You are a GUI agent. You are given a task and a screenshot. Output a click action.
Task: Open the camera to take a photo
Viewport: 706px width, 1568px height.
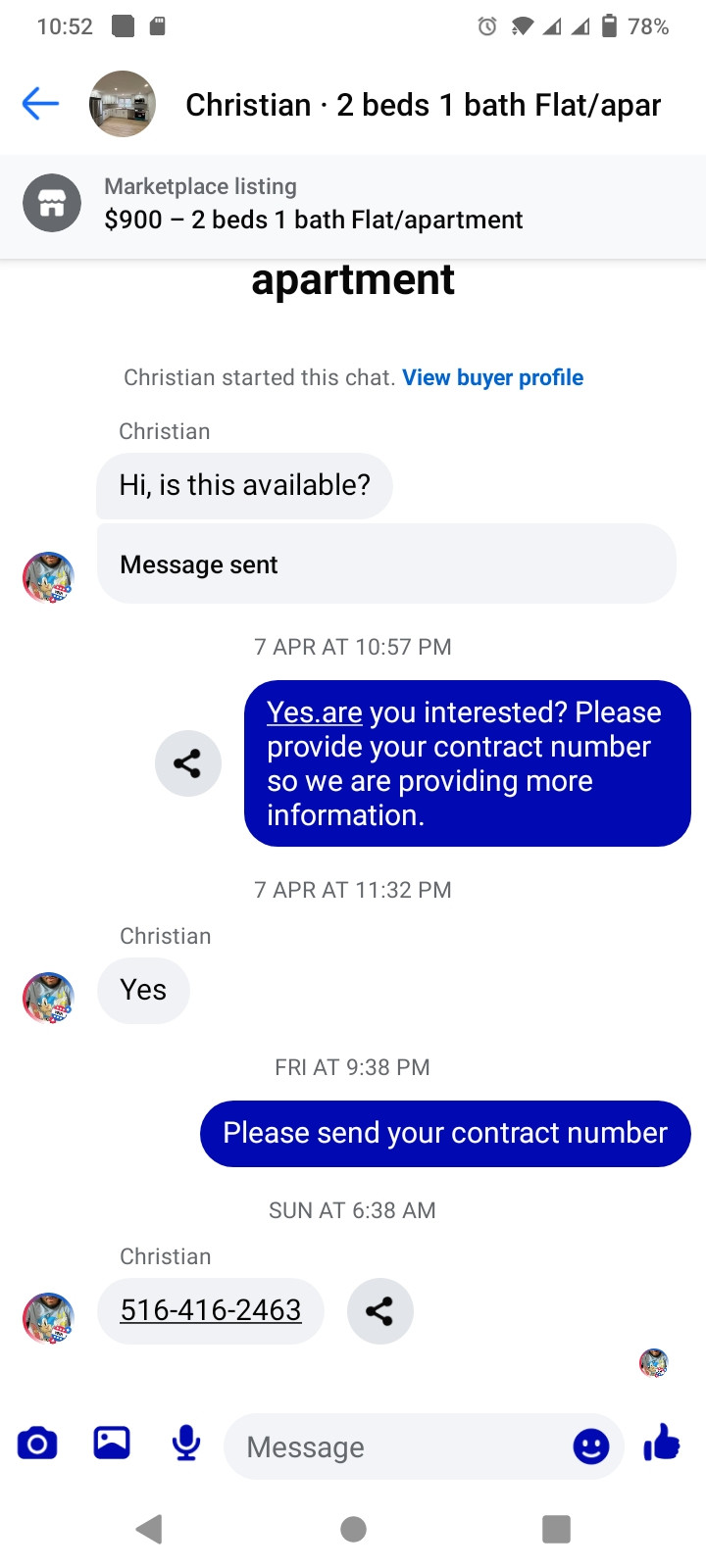pos(37,1444)
